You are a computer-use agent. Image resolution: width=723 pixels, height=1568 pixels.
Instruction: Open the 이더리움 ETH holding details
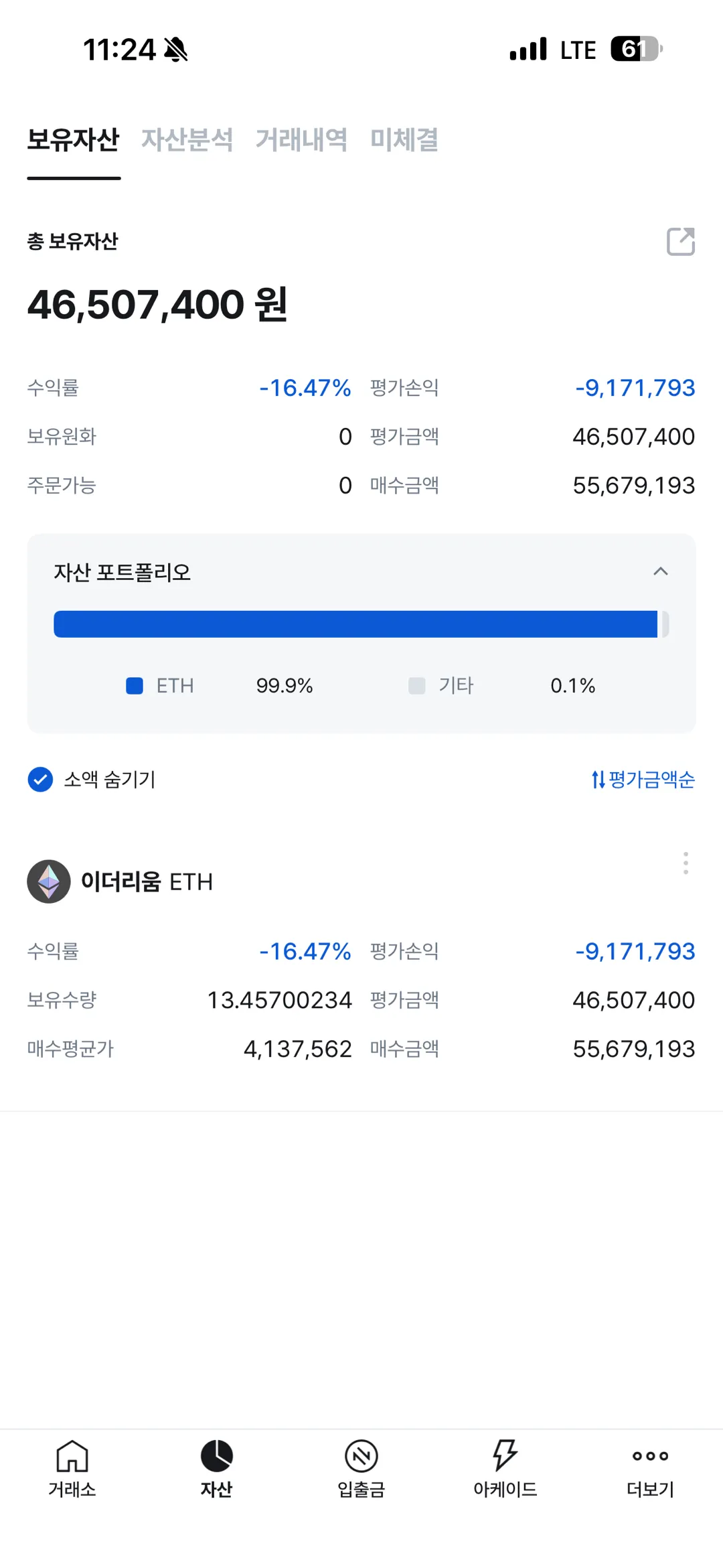147,881
